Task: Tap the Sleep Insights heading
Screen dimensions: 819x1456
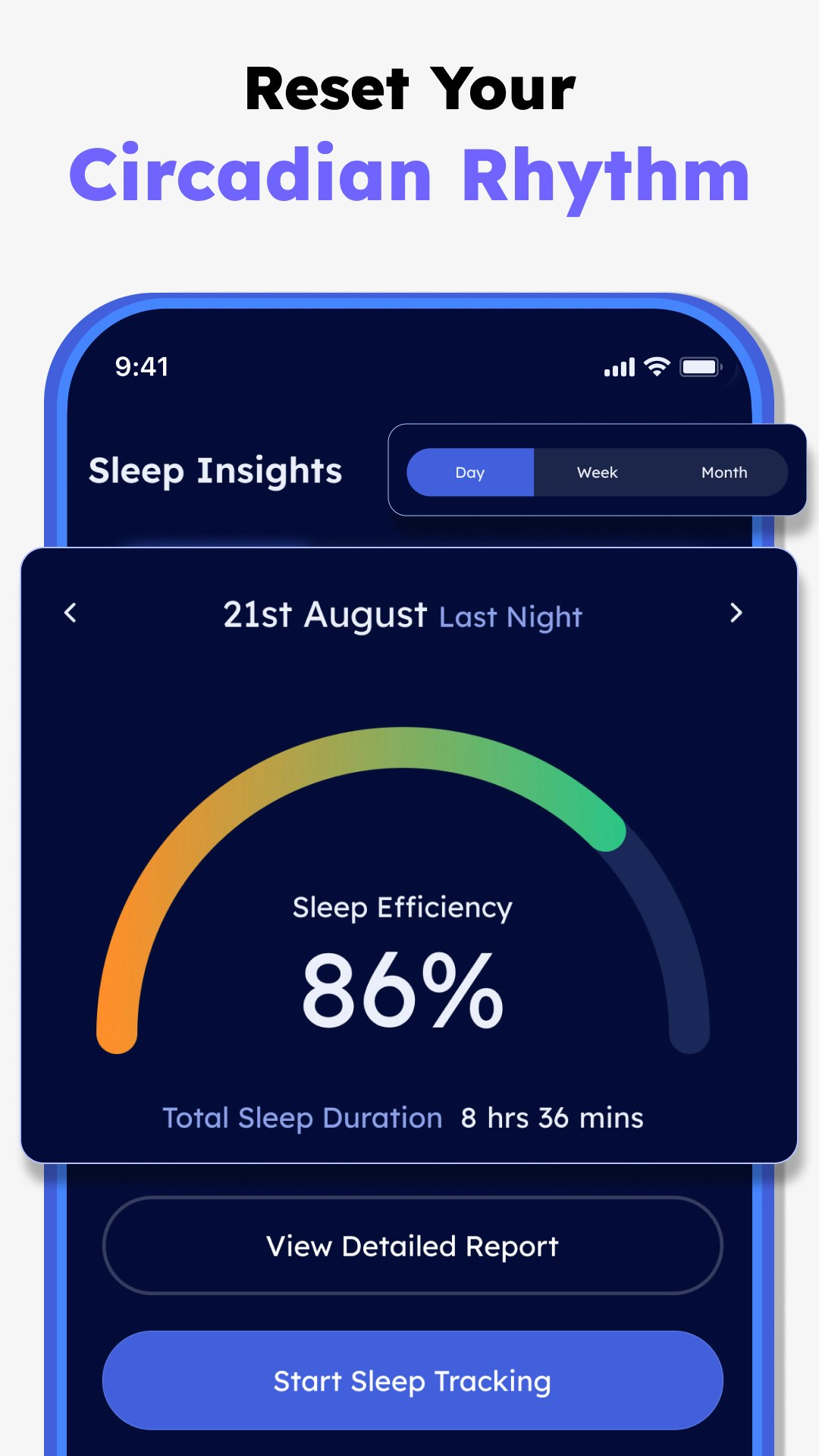Action: [216, 470]
